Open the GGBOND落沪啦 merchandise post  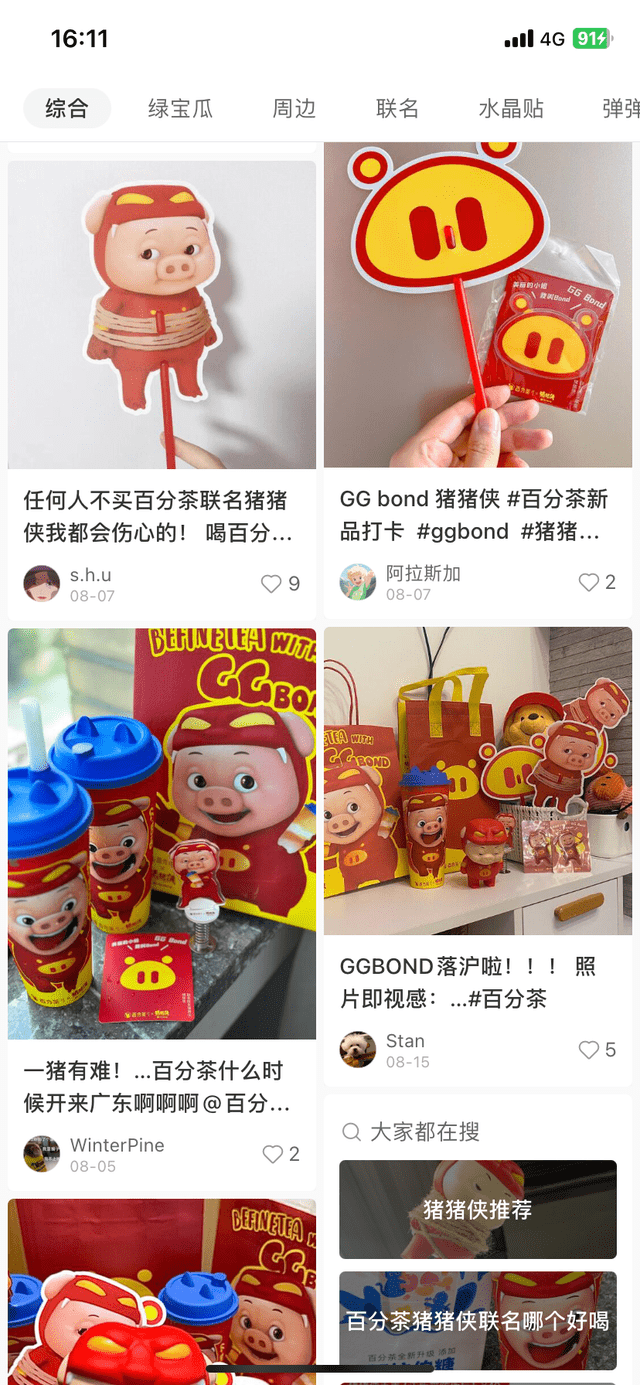click(477, 781)
